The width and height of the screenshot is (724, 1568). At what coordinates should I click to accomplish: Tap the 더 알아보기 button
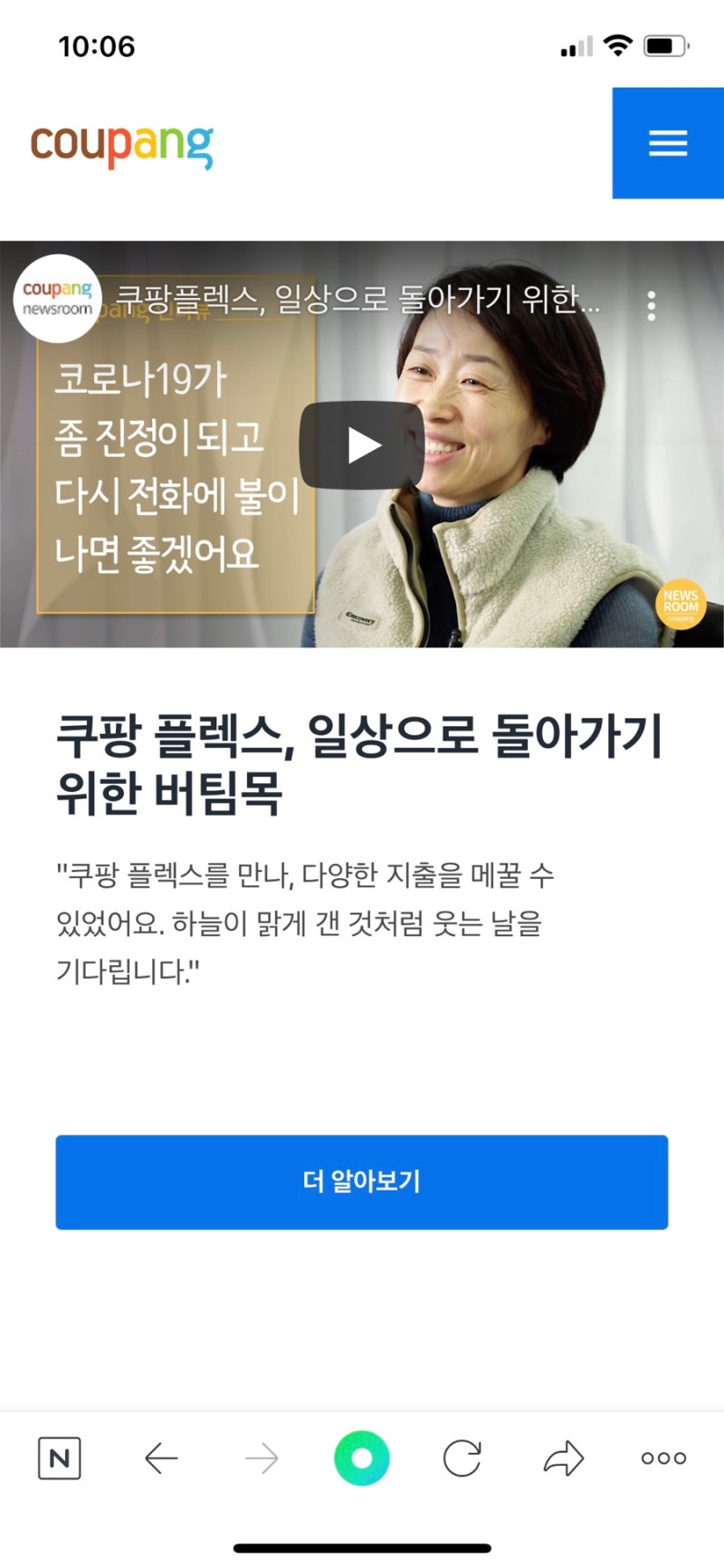[362, 1181]
